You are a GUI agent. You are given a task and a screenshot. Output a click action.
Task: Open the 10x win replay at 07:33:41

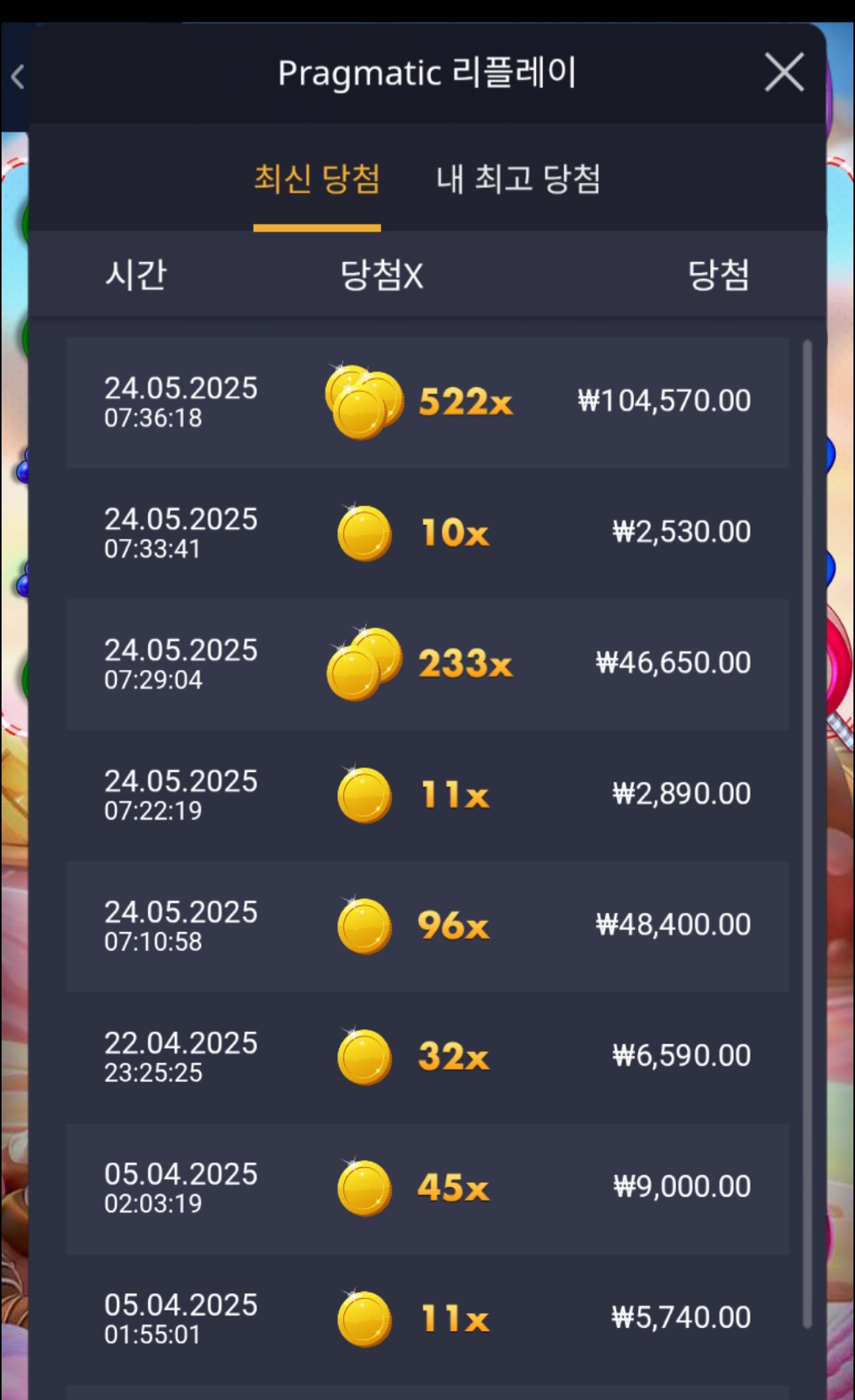coord(427,533)
